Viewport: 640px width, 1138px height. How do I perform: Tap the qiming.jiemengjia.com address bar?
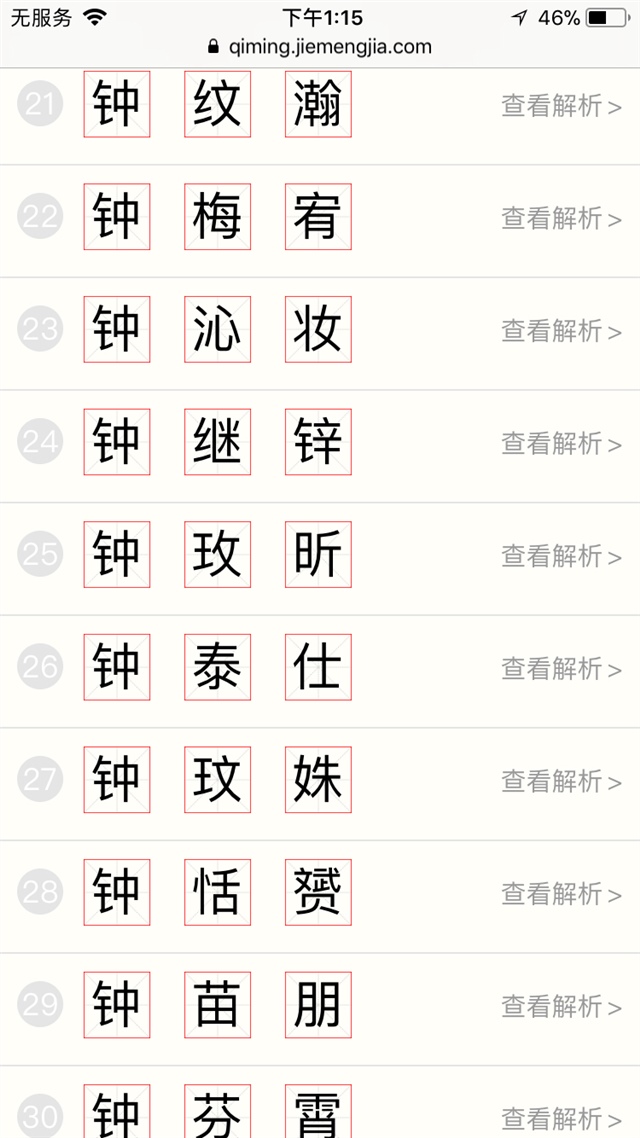tap(320, 46)
